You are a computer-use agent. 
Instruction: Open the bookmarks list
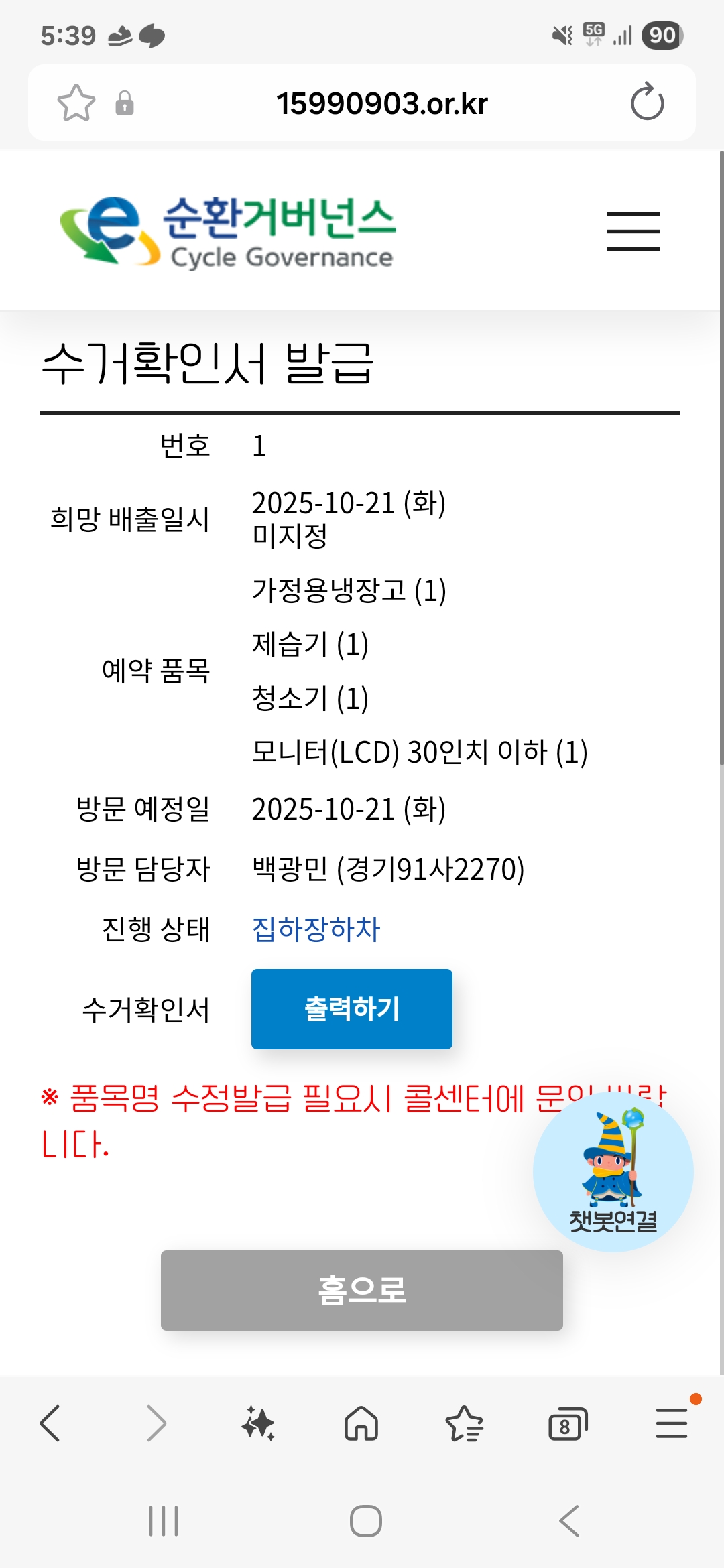click(464, 1423)
